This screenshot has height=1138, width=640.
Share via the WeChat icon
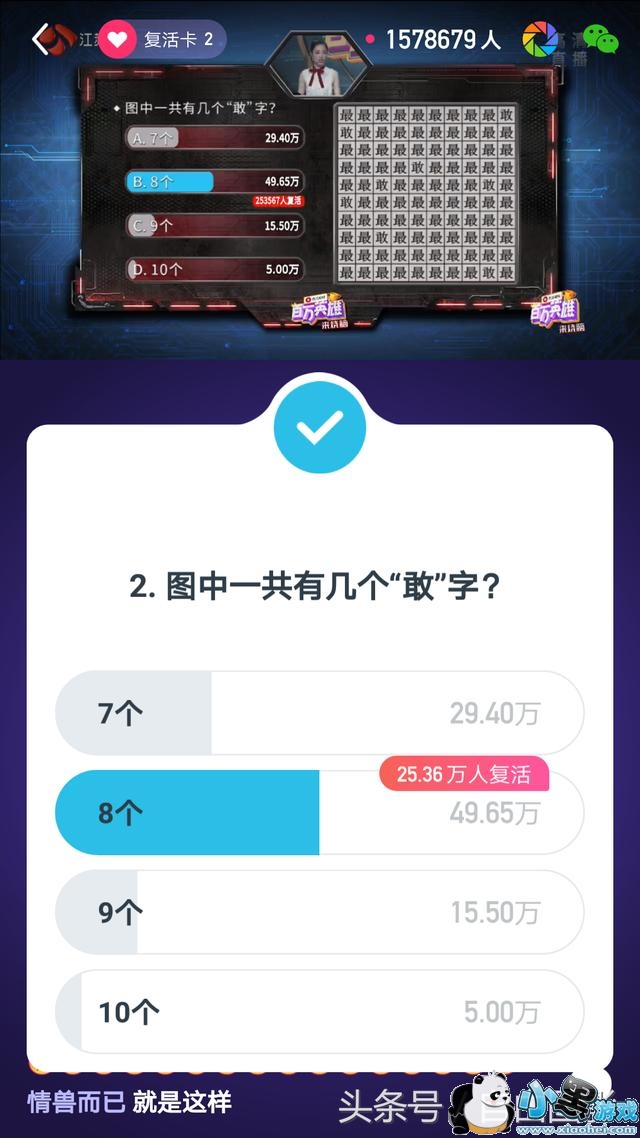click(601, 38)
